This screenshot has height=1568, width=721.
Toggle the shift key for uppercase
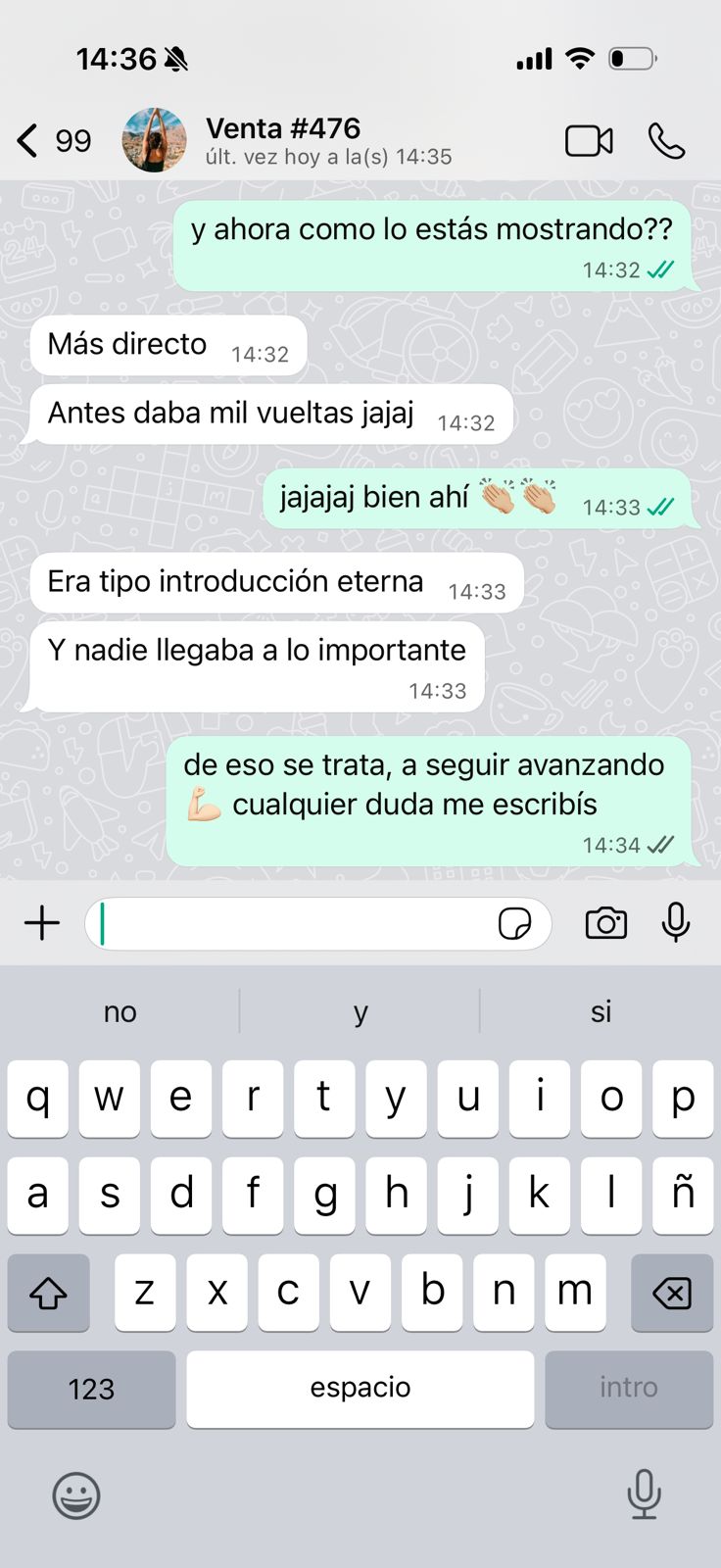48,1294
